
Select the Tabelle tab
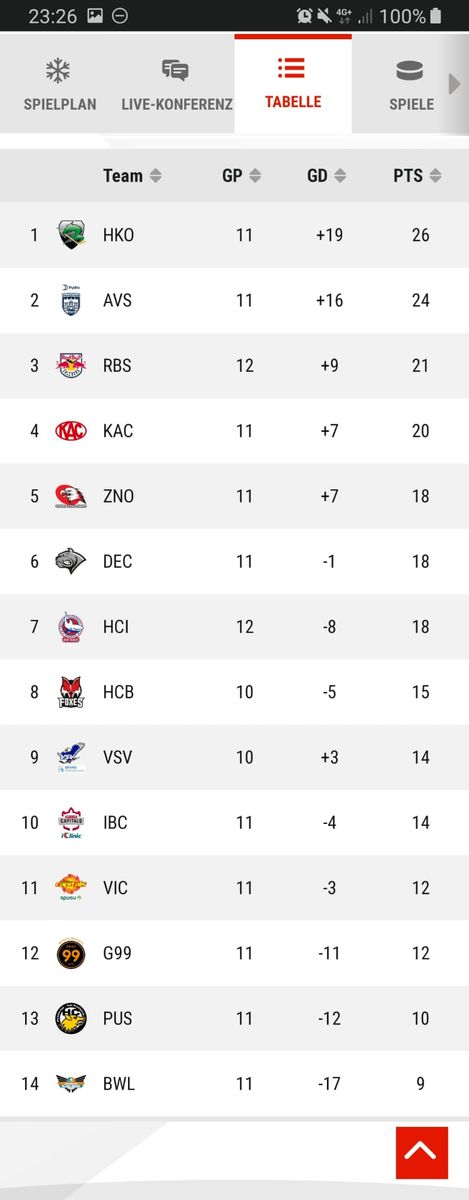pos(293,84)
